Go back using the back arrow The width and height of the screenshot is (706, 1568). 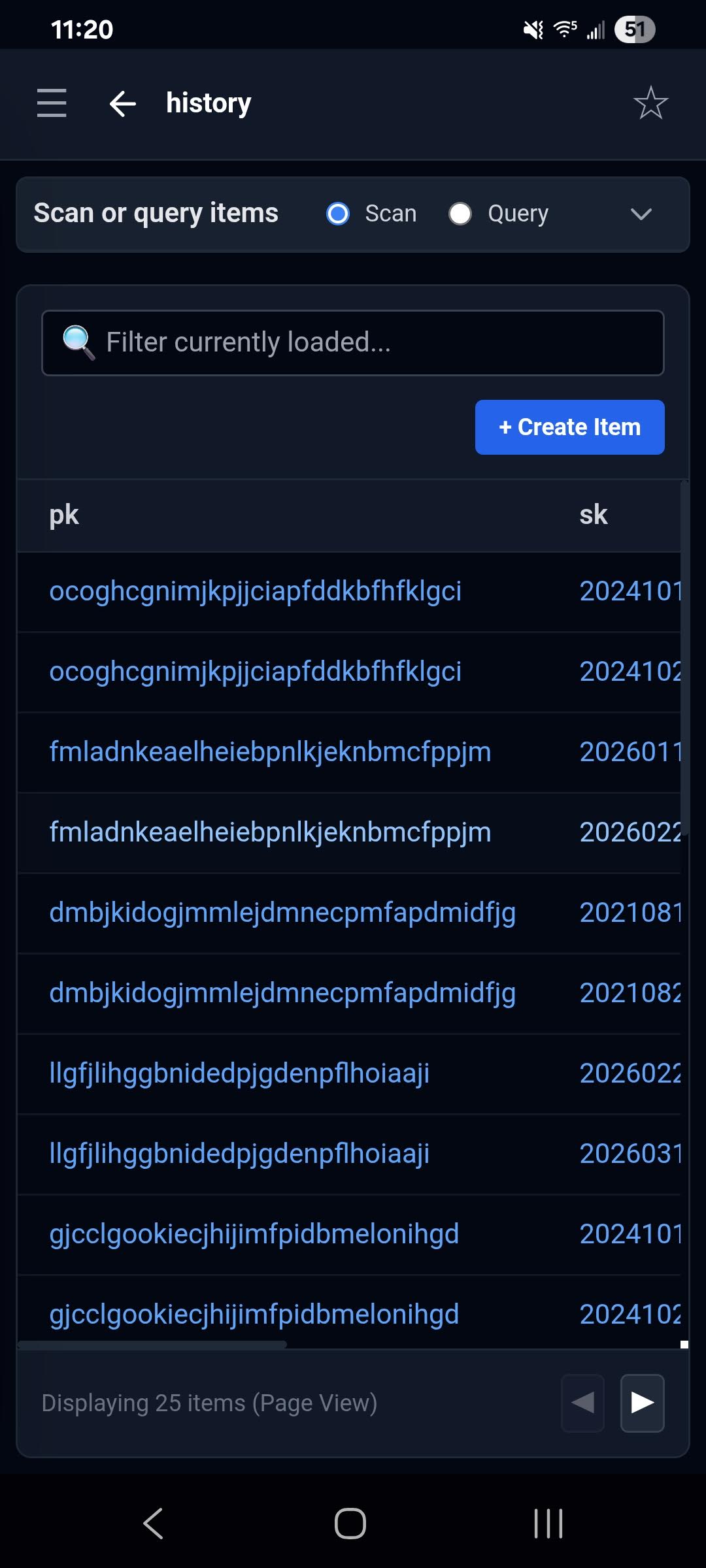pyautogui.click(x=123, y=103)
